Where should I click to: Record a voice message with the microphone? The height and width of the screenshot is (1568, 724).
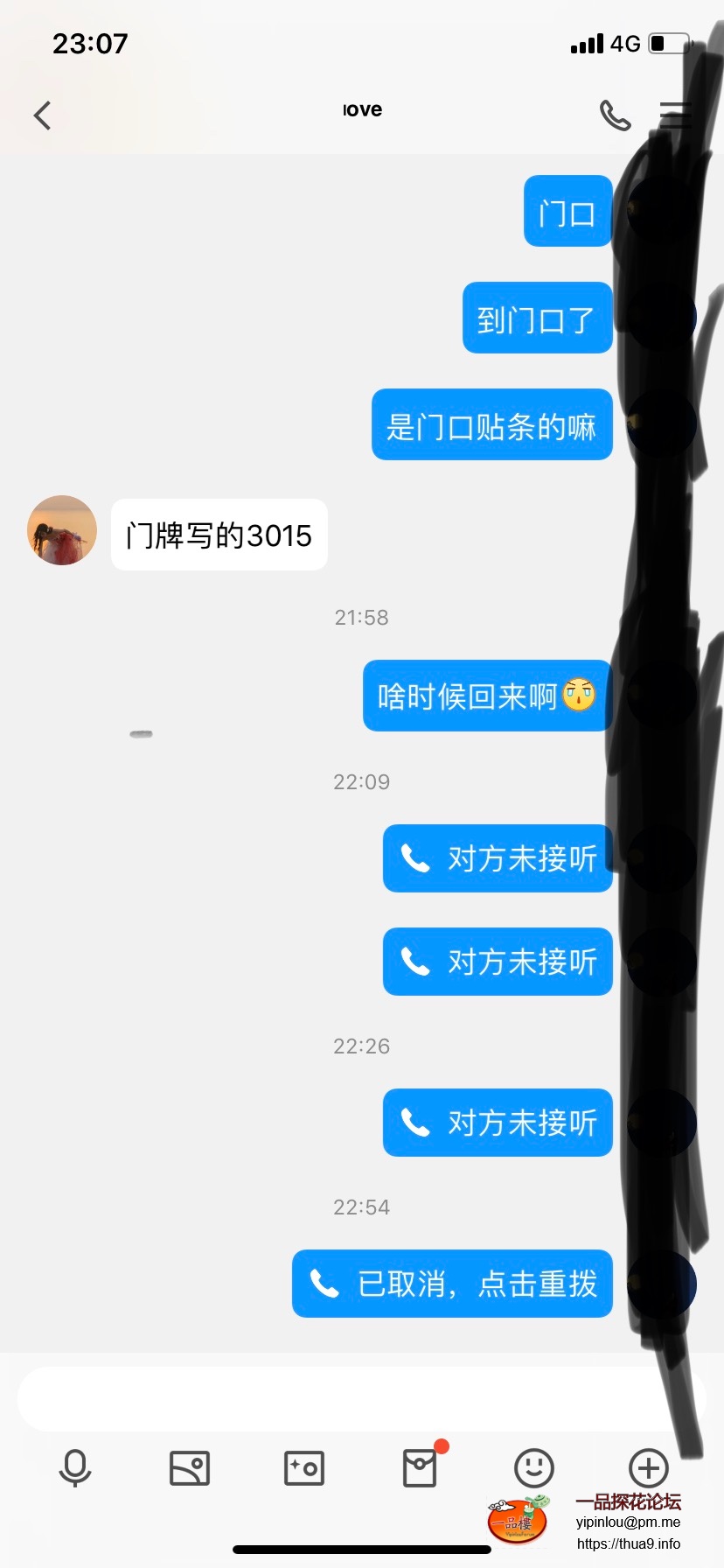[x=75, y=1467]
